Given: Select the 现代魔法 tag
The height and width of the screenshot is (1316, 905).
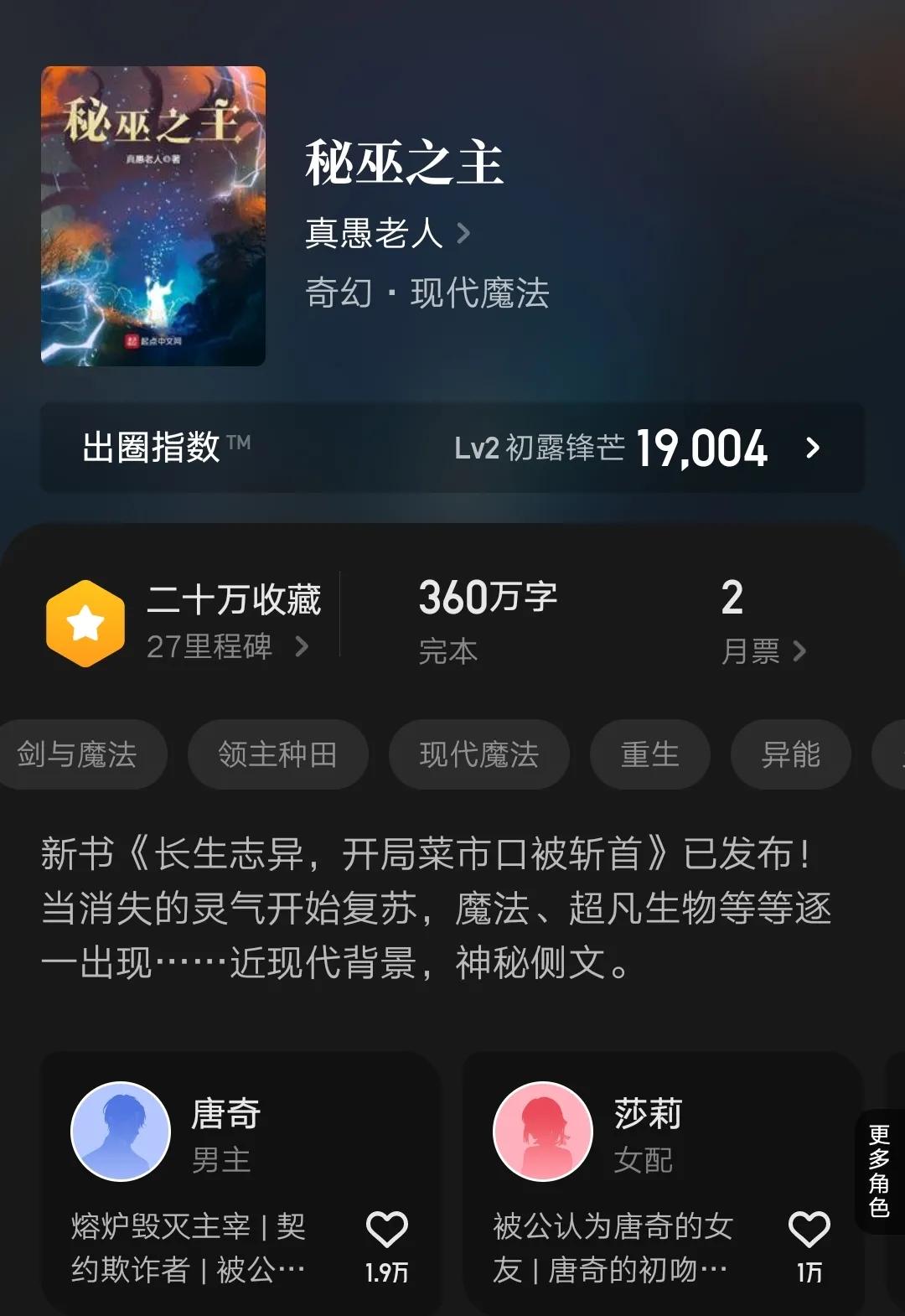Looking at the screenshot, I should click(478, 754).
